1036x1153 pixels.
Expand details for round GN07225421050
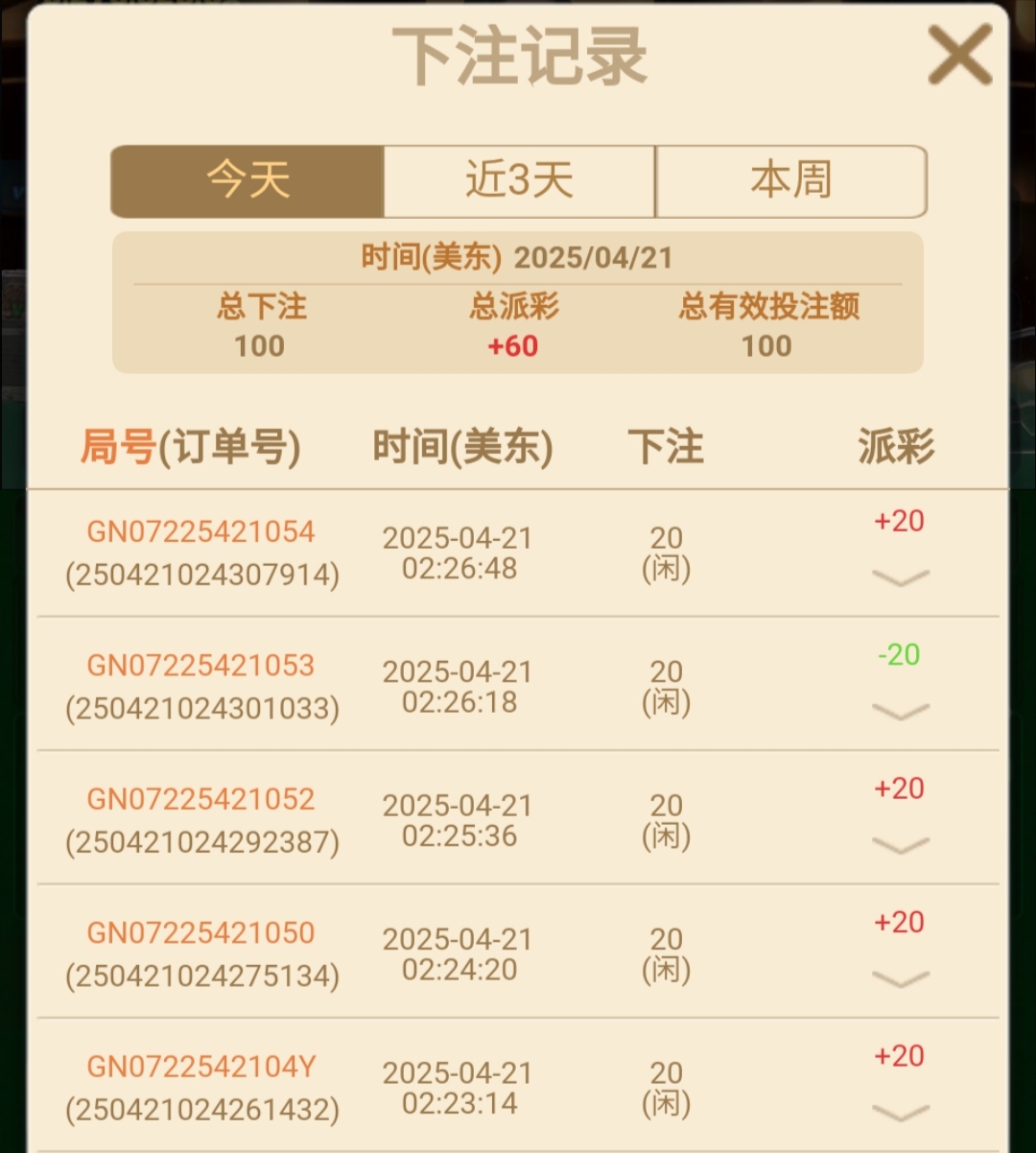900,978
